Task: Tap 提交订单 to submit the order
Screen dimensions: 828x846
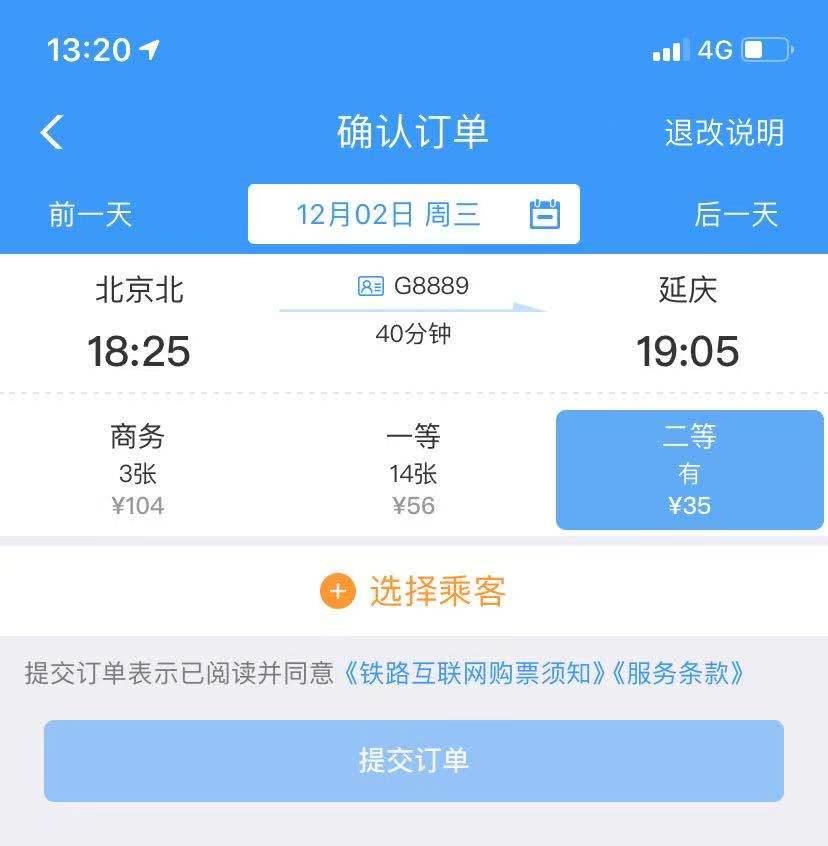Action: click(x=413, y=760)
